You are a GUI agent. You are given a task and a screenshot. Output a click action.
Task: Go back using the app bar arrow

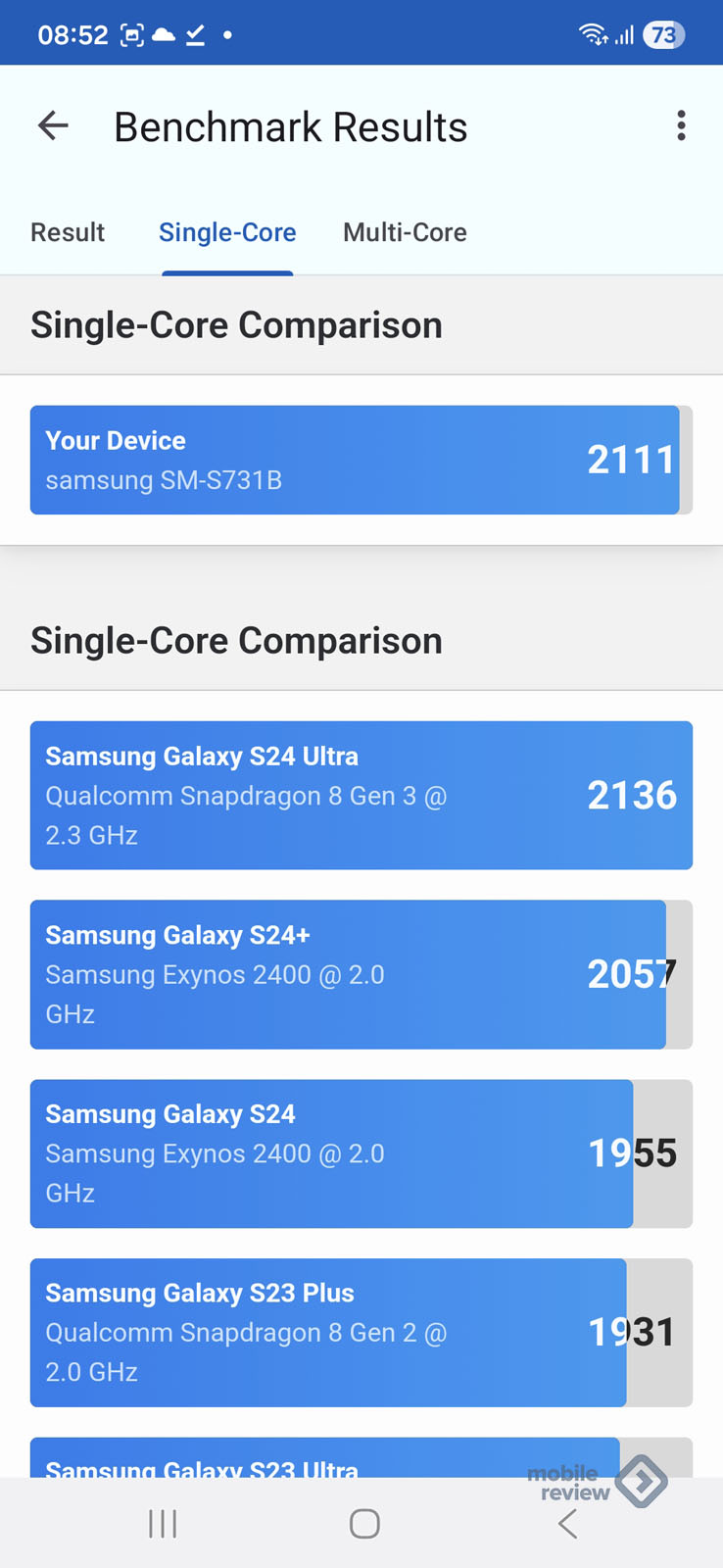[53, 125]
